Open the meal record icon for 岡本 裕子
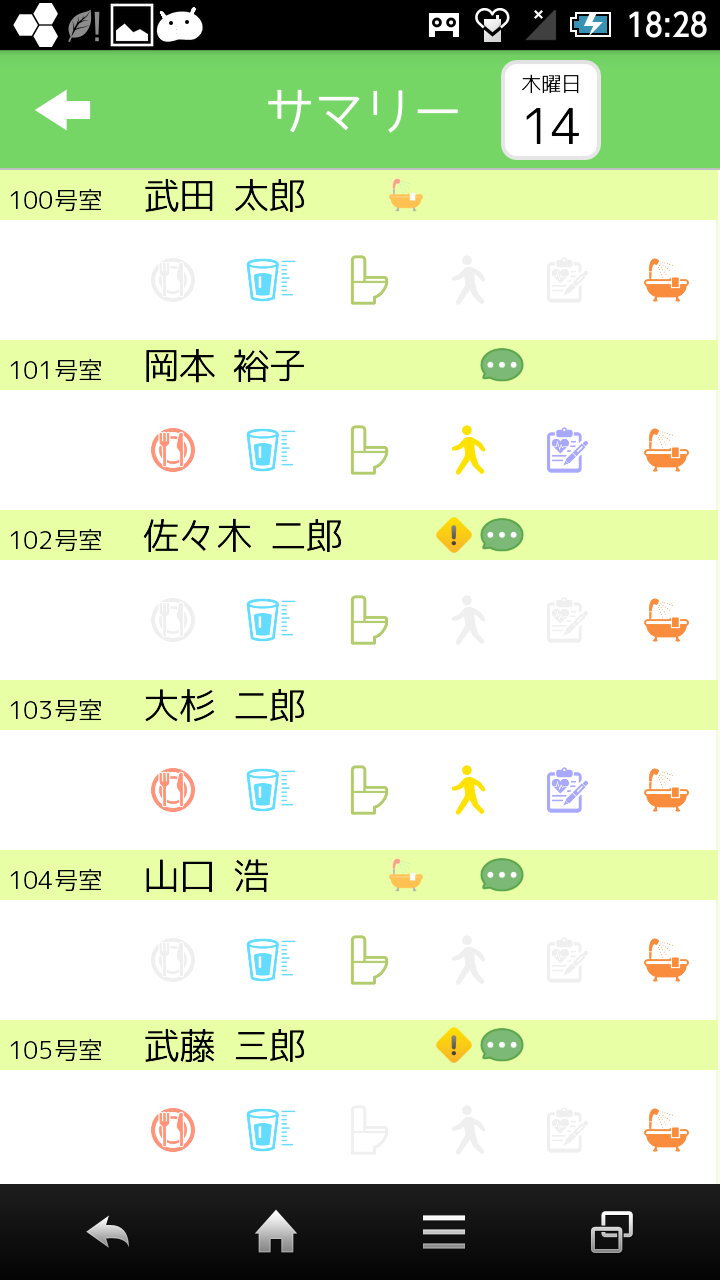Viewport: 720px width, 1280px height. click(x=173, y=450)
